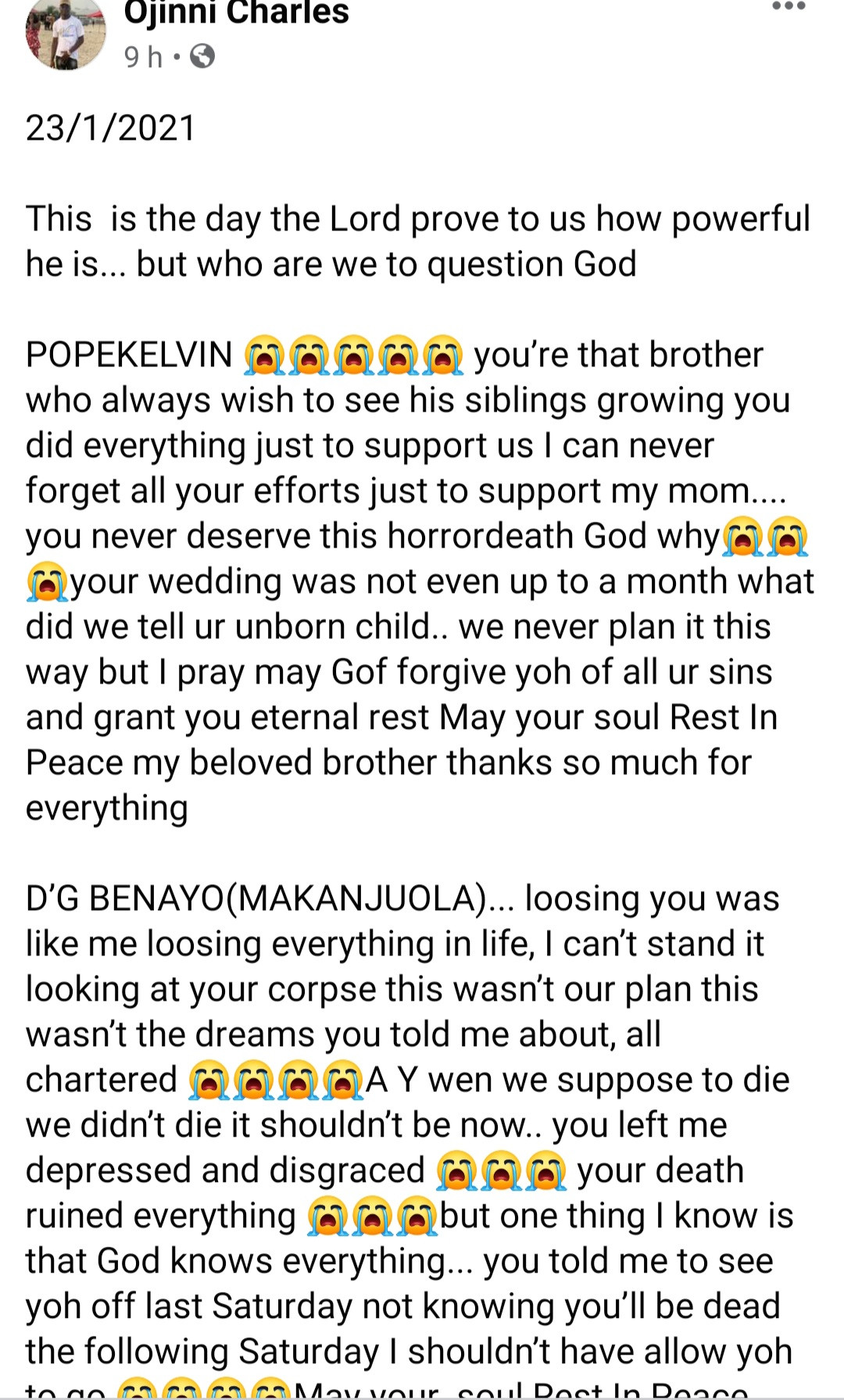Open the post's three-dot options menu
844x1400 pixels.
(787, 7)
